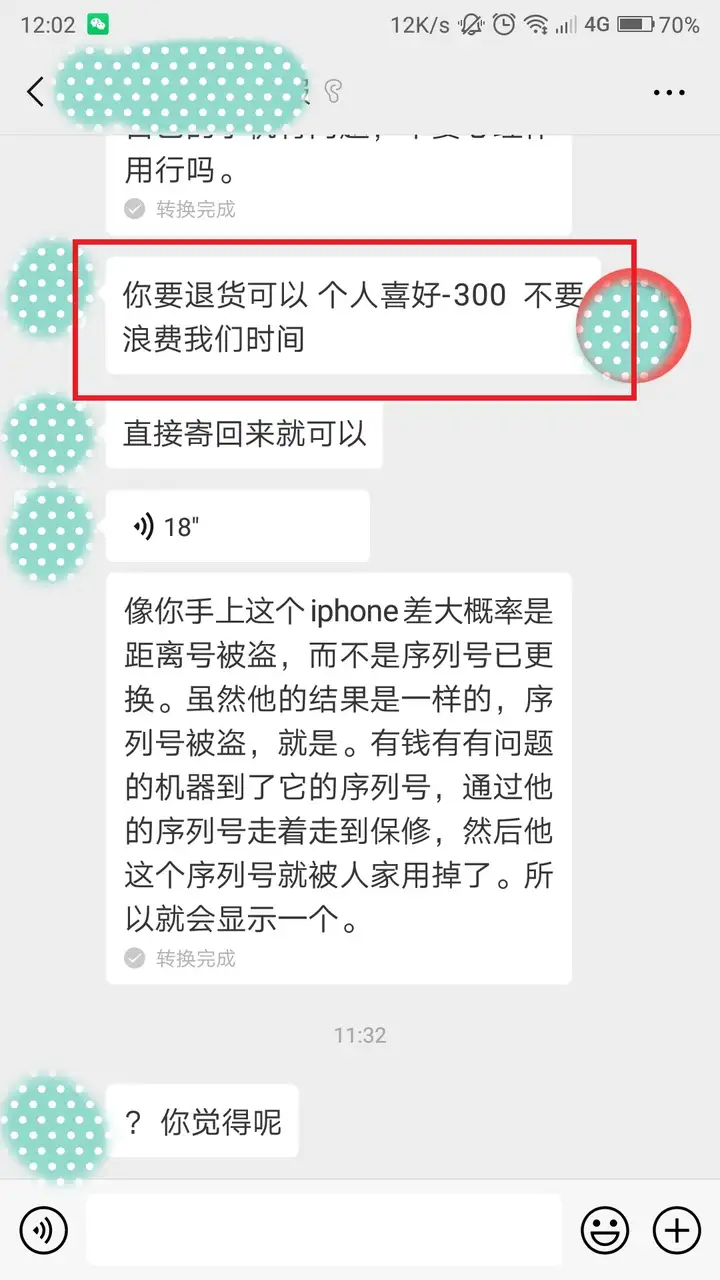Image resolution: width=720 pixels, height=1280 pixels.
Task: Go back to the chat list
Action: click(36, 92)
